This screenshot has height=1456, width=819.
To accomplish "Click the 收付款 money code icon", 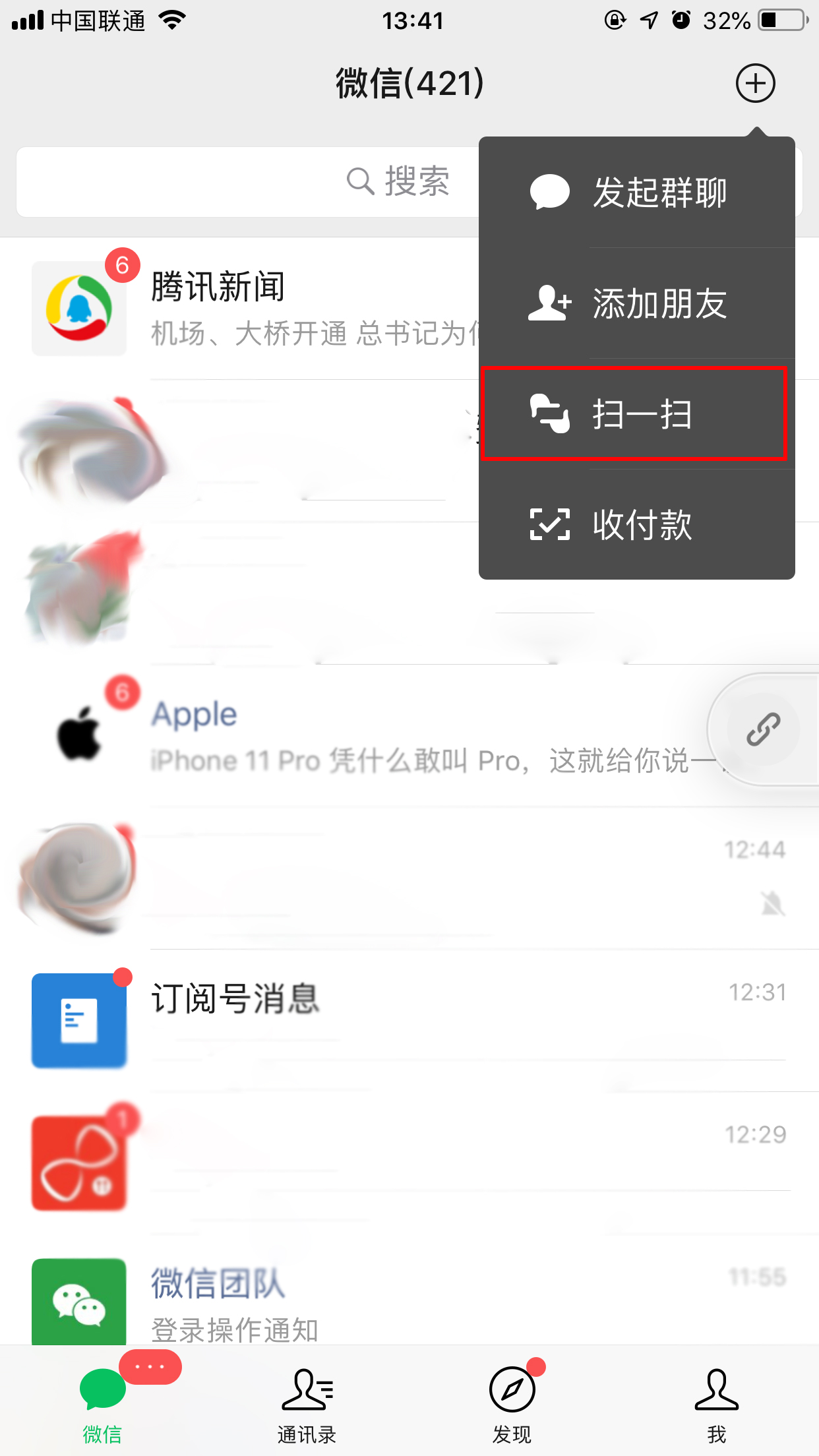I will pos(551,524).
